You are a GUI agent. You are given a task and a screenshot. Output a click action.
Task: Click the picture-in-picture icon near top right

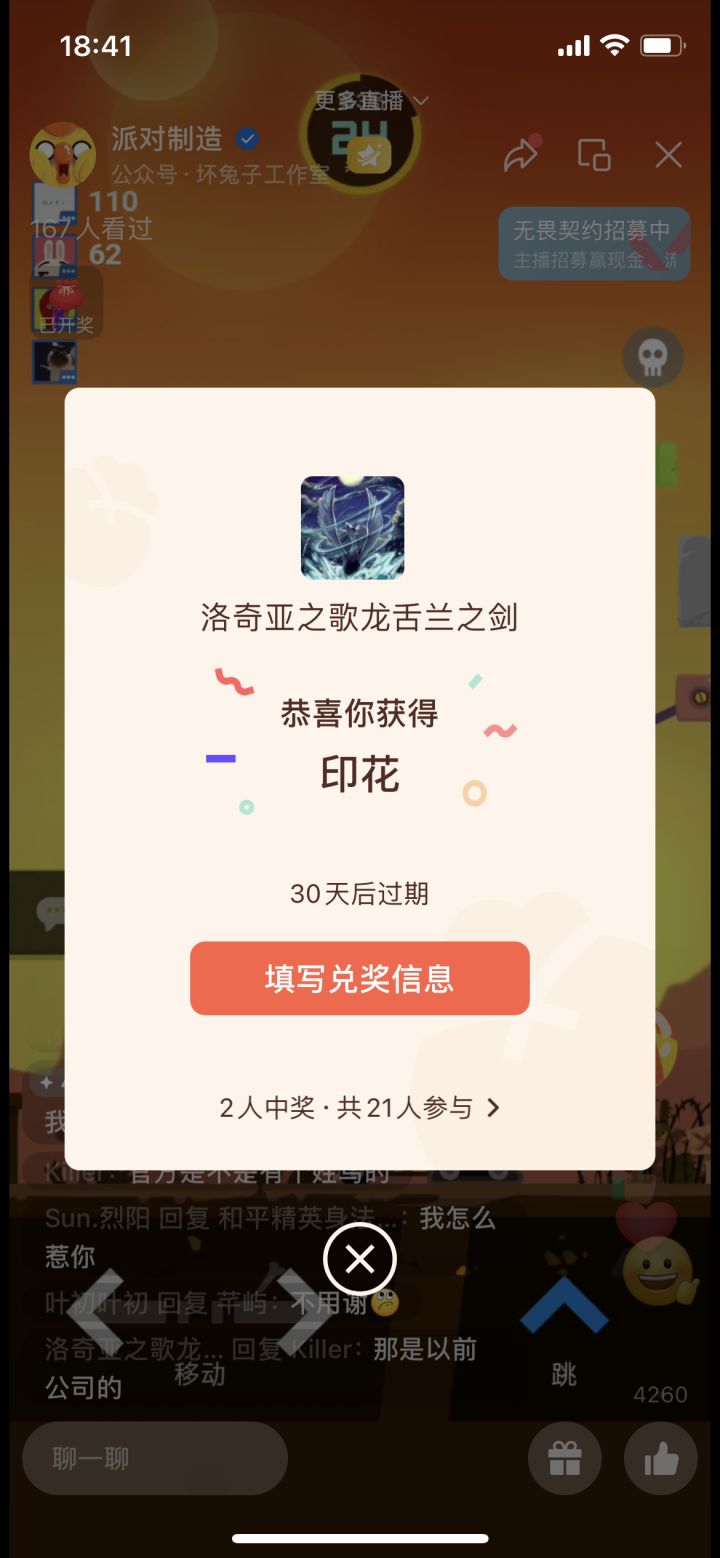coord(595,155)
